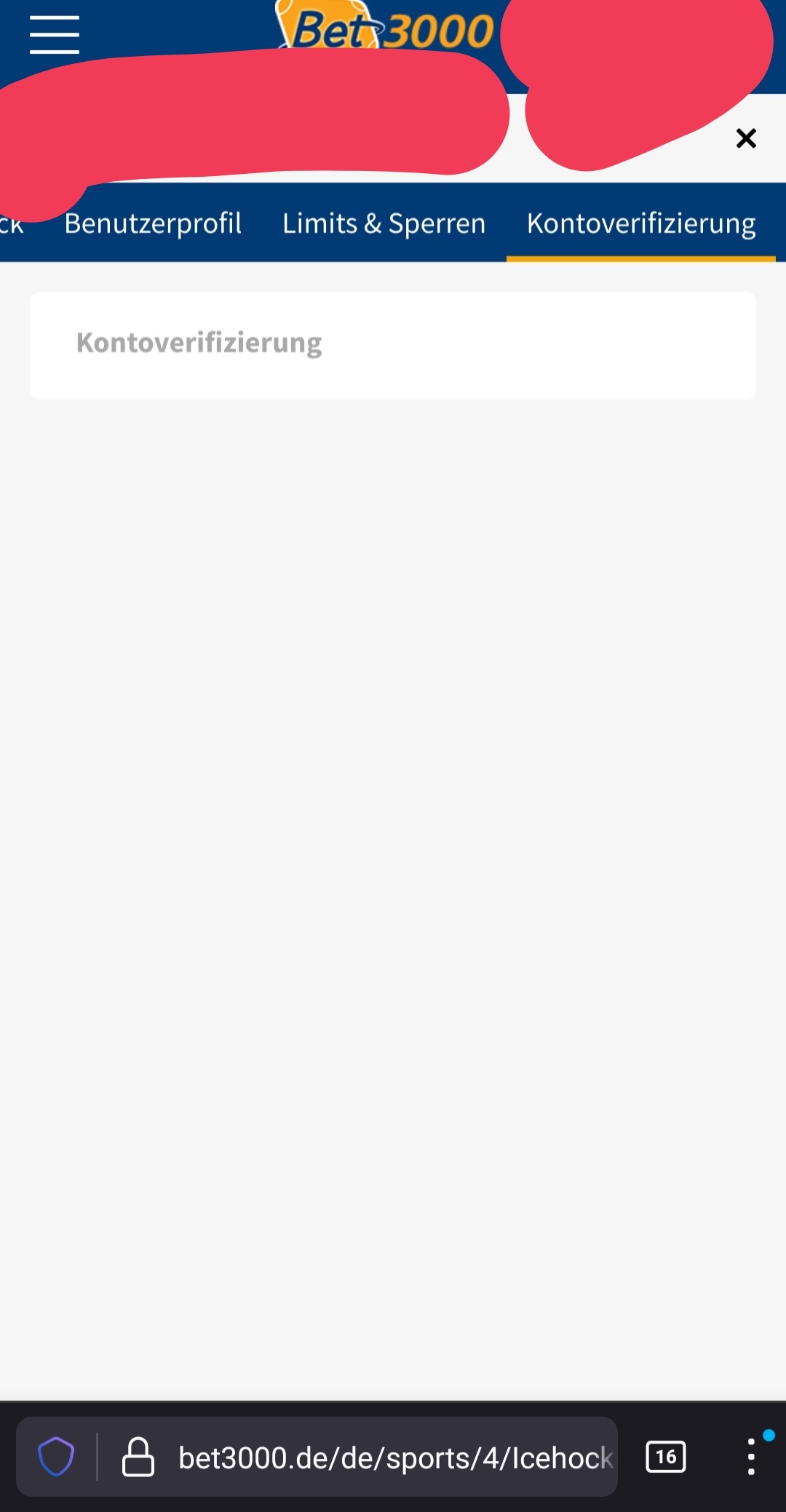Open the Limits & Sperren tab

coord(384,223)
